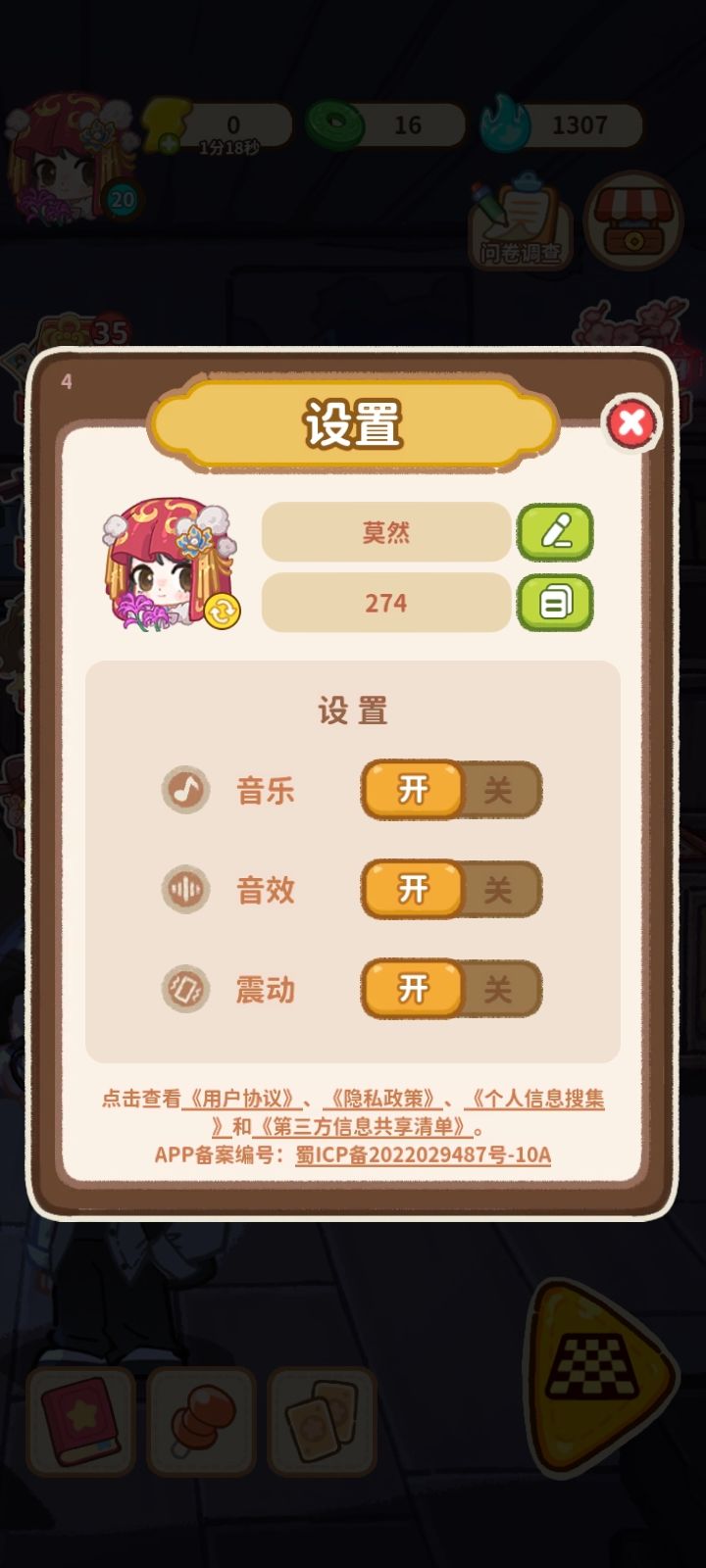This screenshot has width=706, height=1568.
Task: View the 《个人信息搜集》 document
Action: coord(534,1099)
